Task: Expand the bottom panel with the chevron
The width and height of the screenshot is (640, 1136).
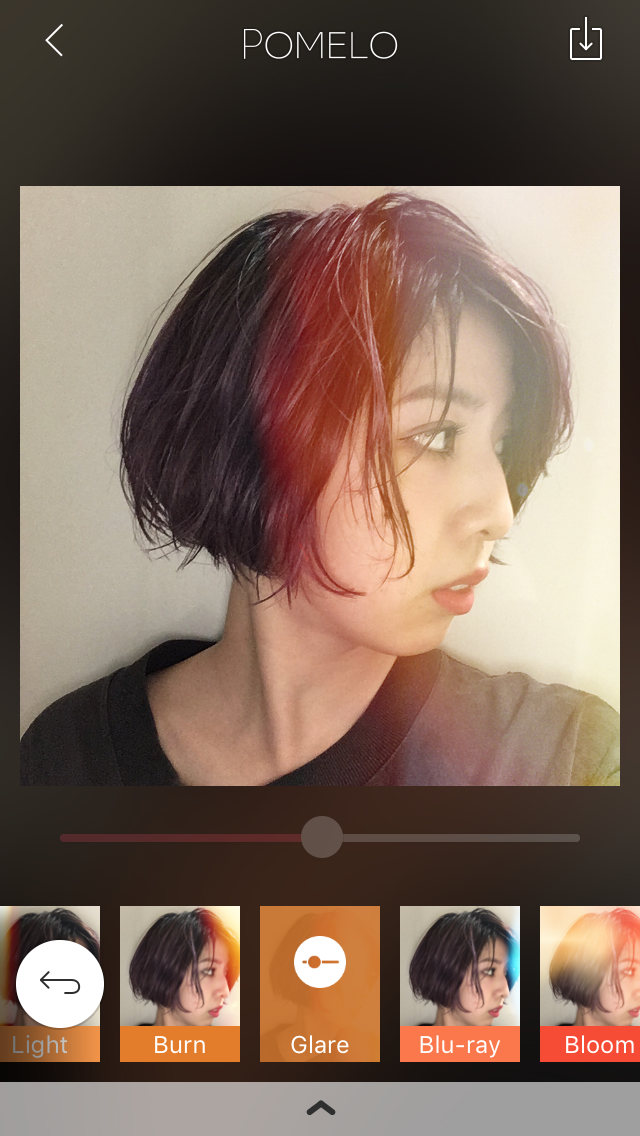Action: tap(320, 1108)
